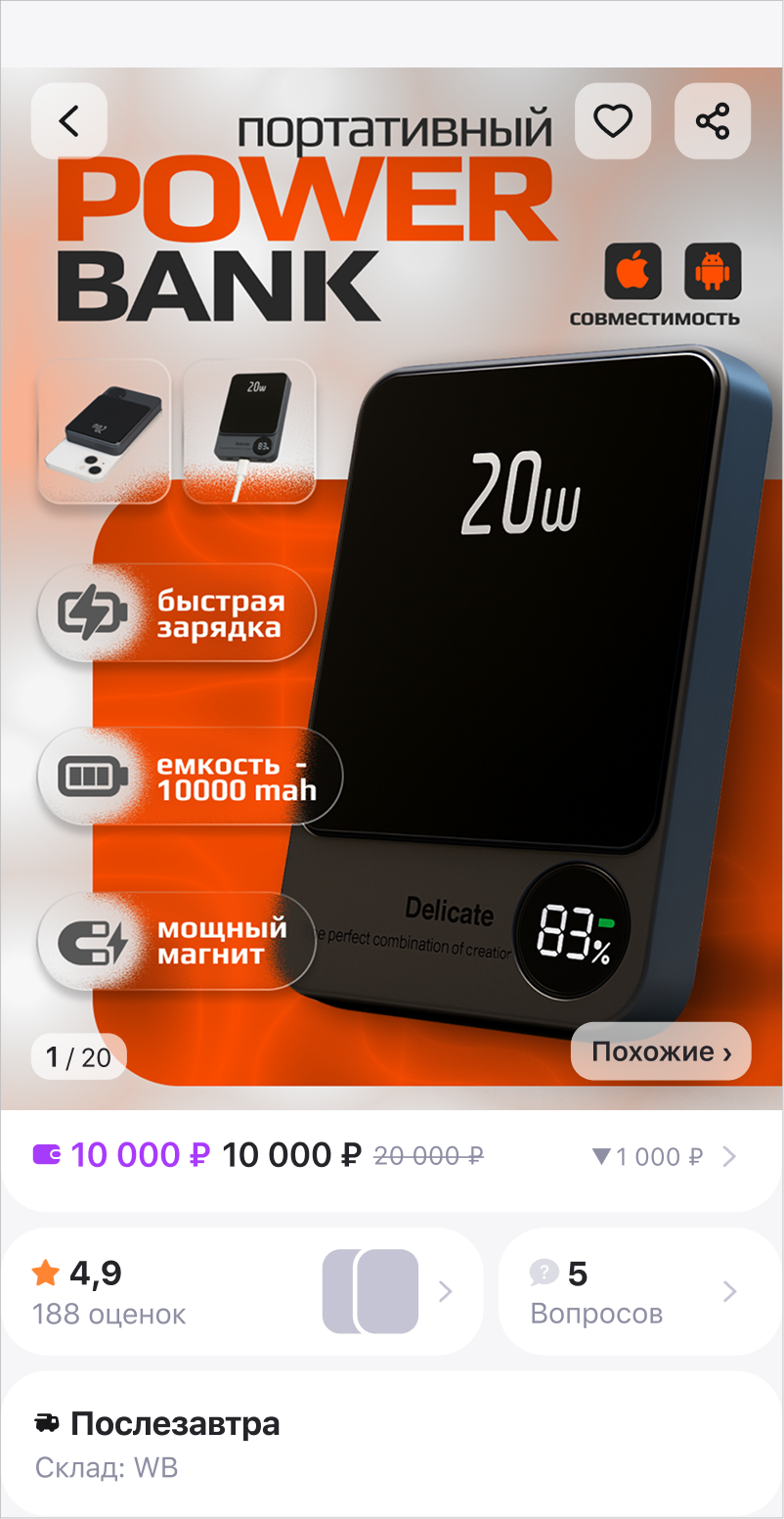This screenshot has width=784, height=1519.
Task: Open price details for 10 000 ₽
Action: click(x=728, y=1157)
